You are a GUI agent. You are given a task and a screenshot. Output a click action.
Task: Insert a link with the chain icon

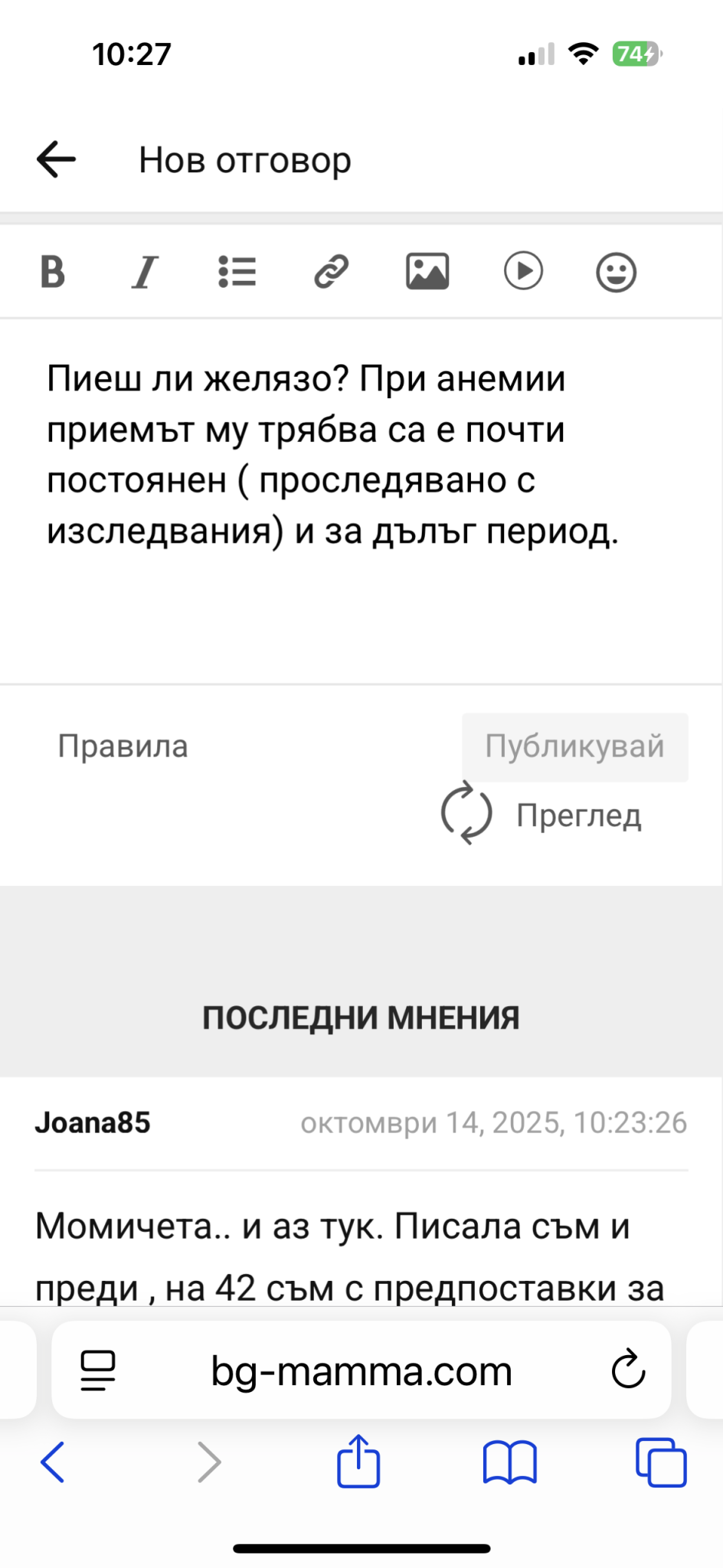coord(332,272)
